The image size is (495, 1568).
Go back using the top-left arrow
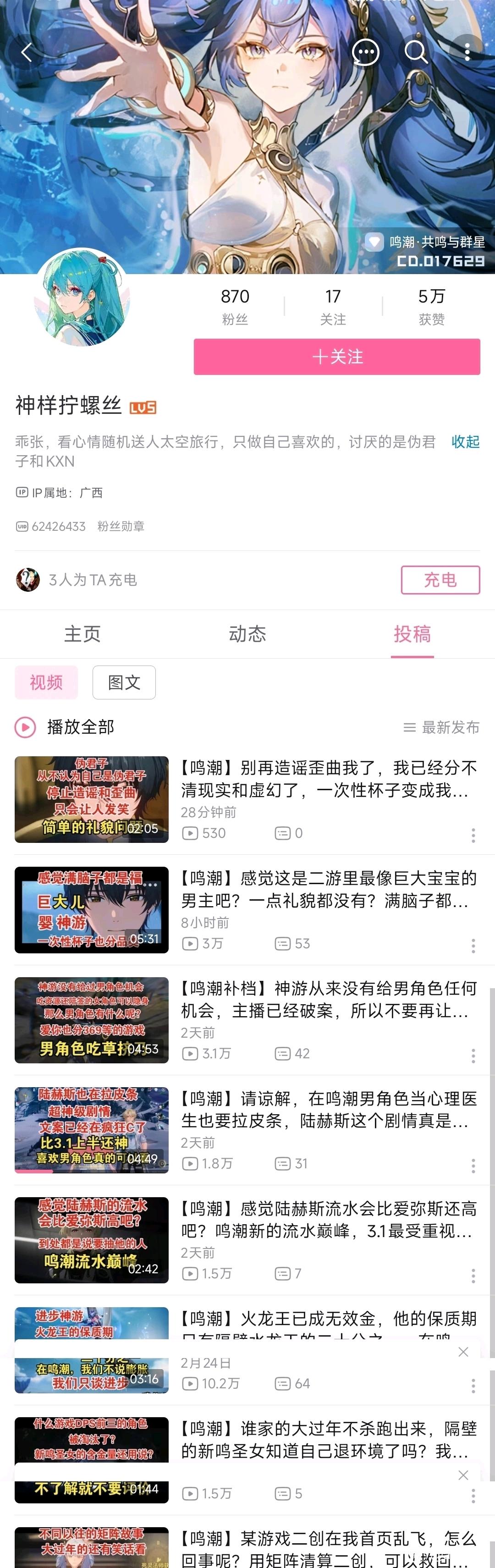[x=26, y=52]
